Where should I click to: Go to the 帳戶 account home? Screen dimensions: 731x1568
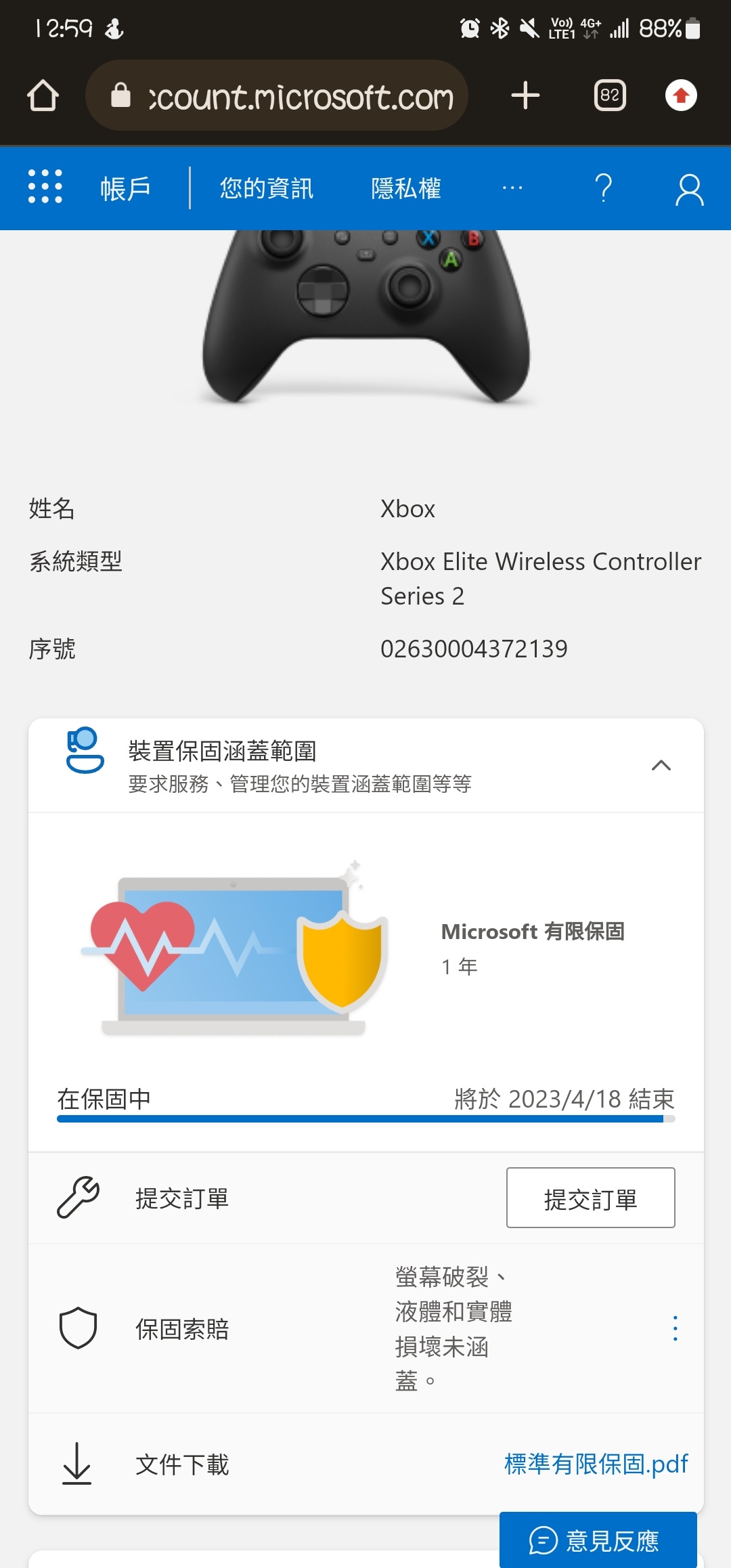point(125,188)
